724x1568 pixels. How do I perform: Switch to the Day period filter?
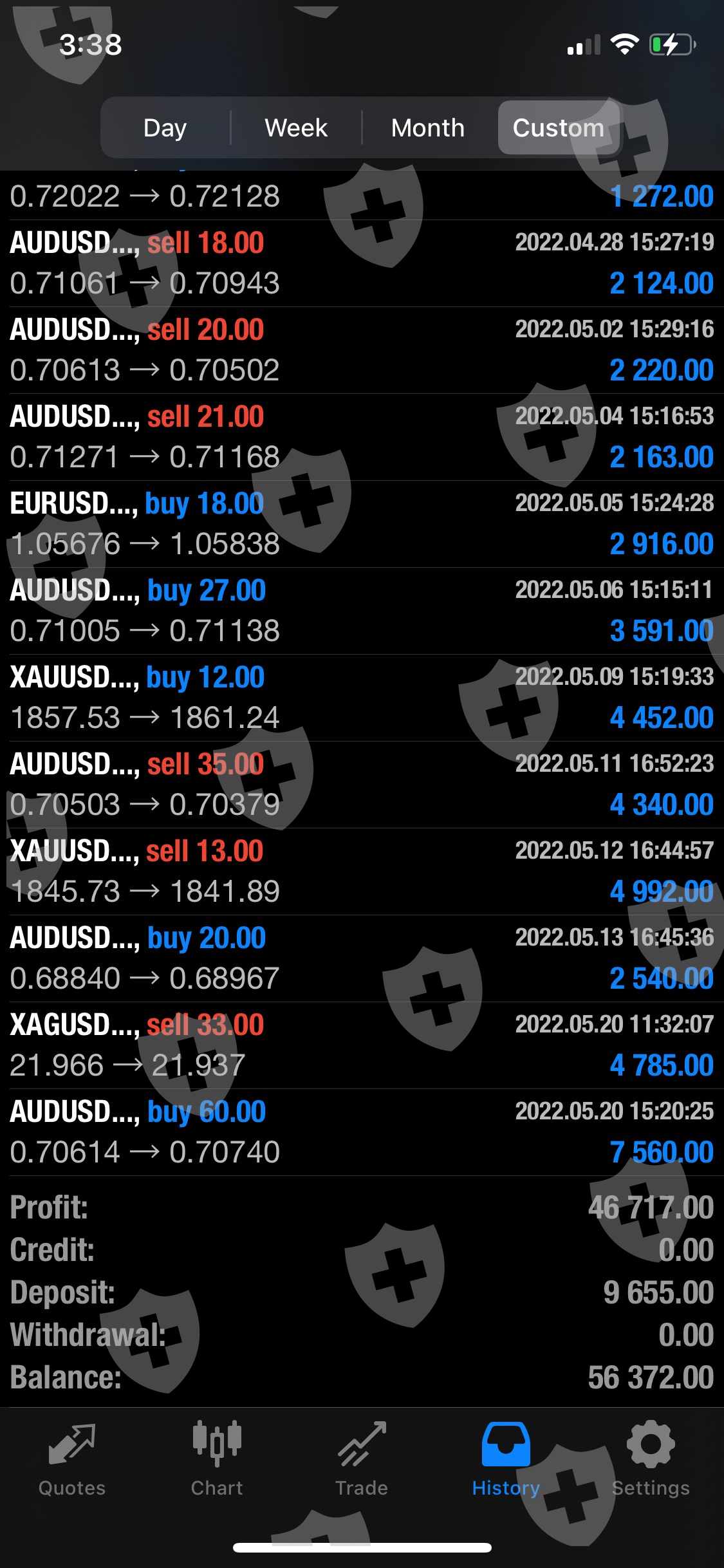[x=165, y=127]
